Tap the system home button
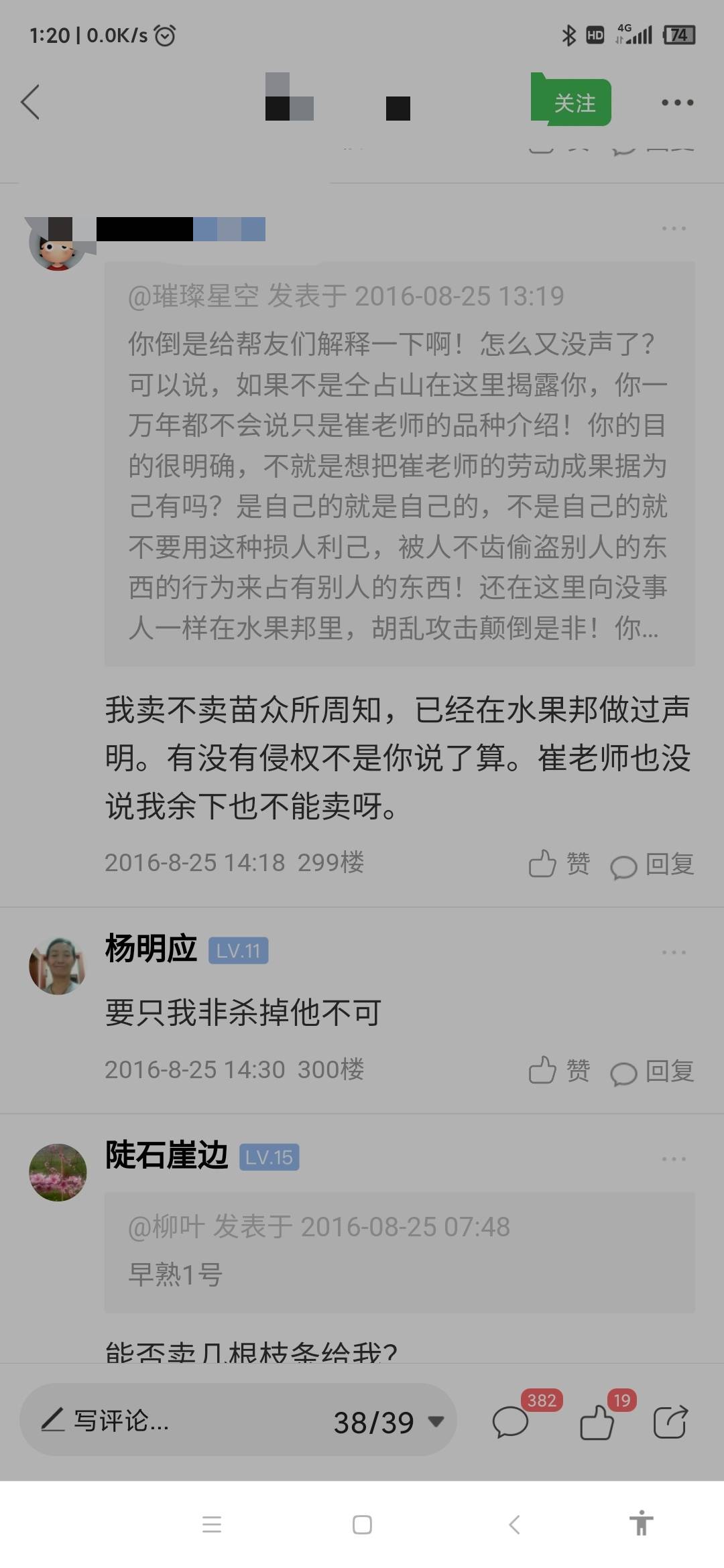 (x=362, y=1524)
